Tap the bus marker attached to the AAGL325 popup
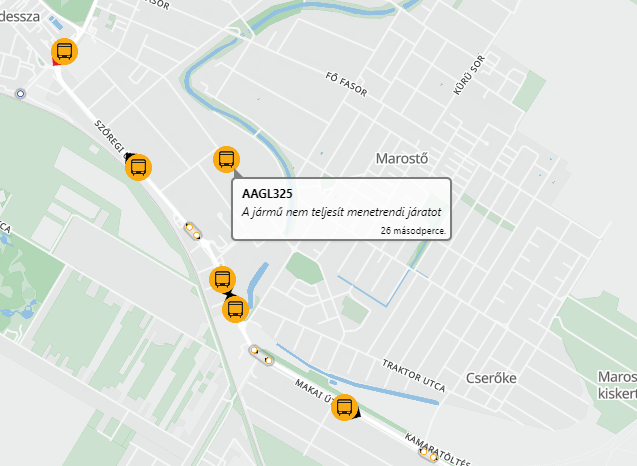The width and height of the screenshot is (637, 466). tap(227, 159)
